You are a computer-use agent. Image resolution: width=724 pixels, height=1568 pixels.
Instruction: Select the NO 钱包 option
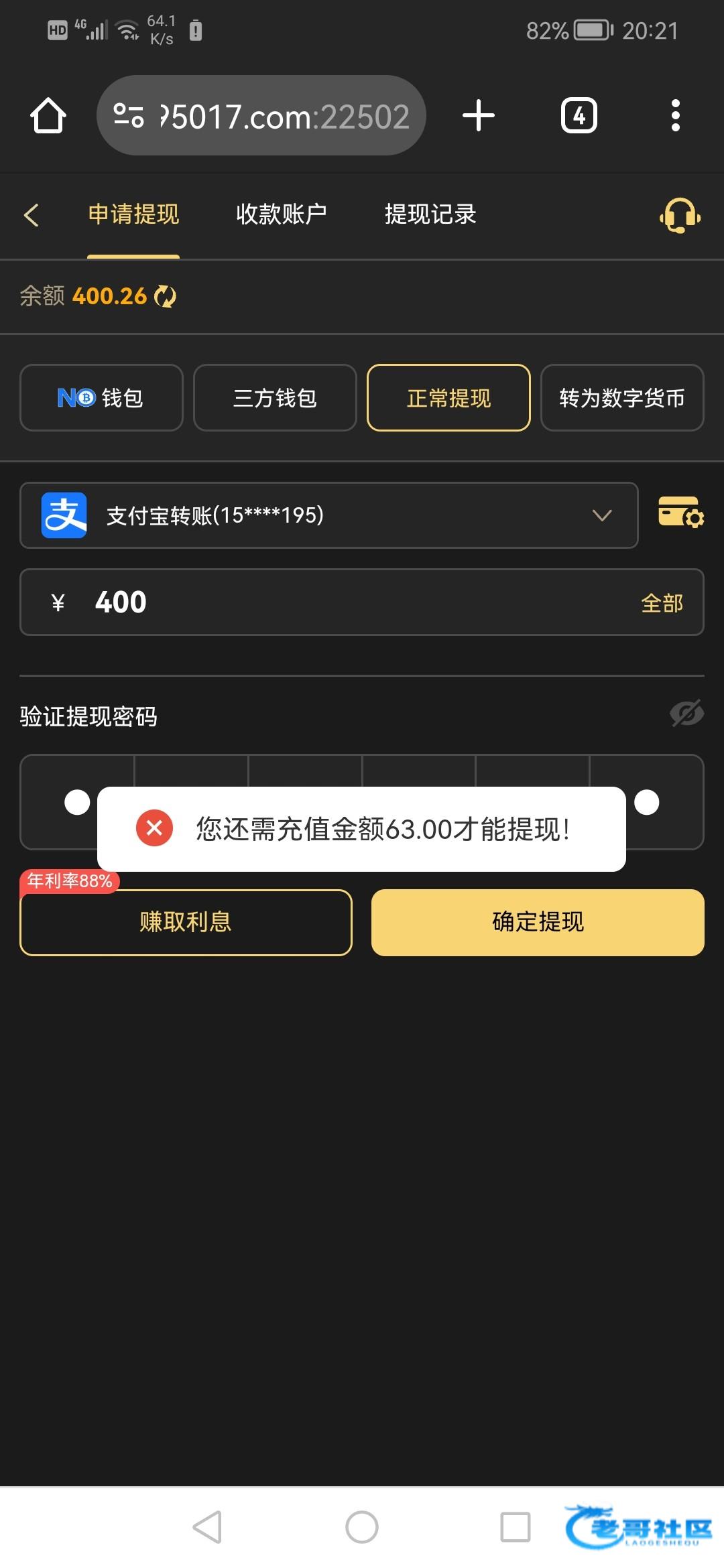click(101, 398)
